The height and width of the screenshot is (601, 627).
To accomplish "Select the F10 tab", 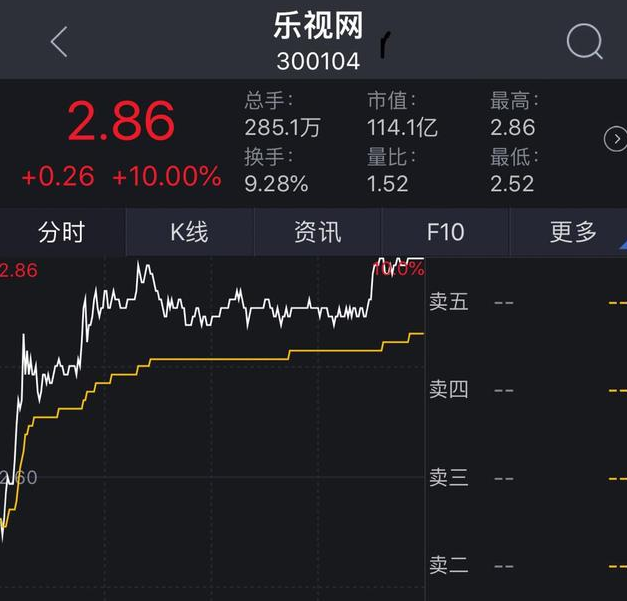I will click(x=446, y=233).
